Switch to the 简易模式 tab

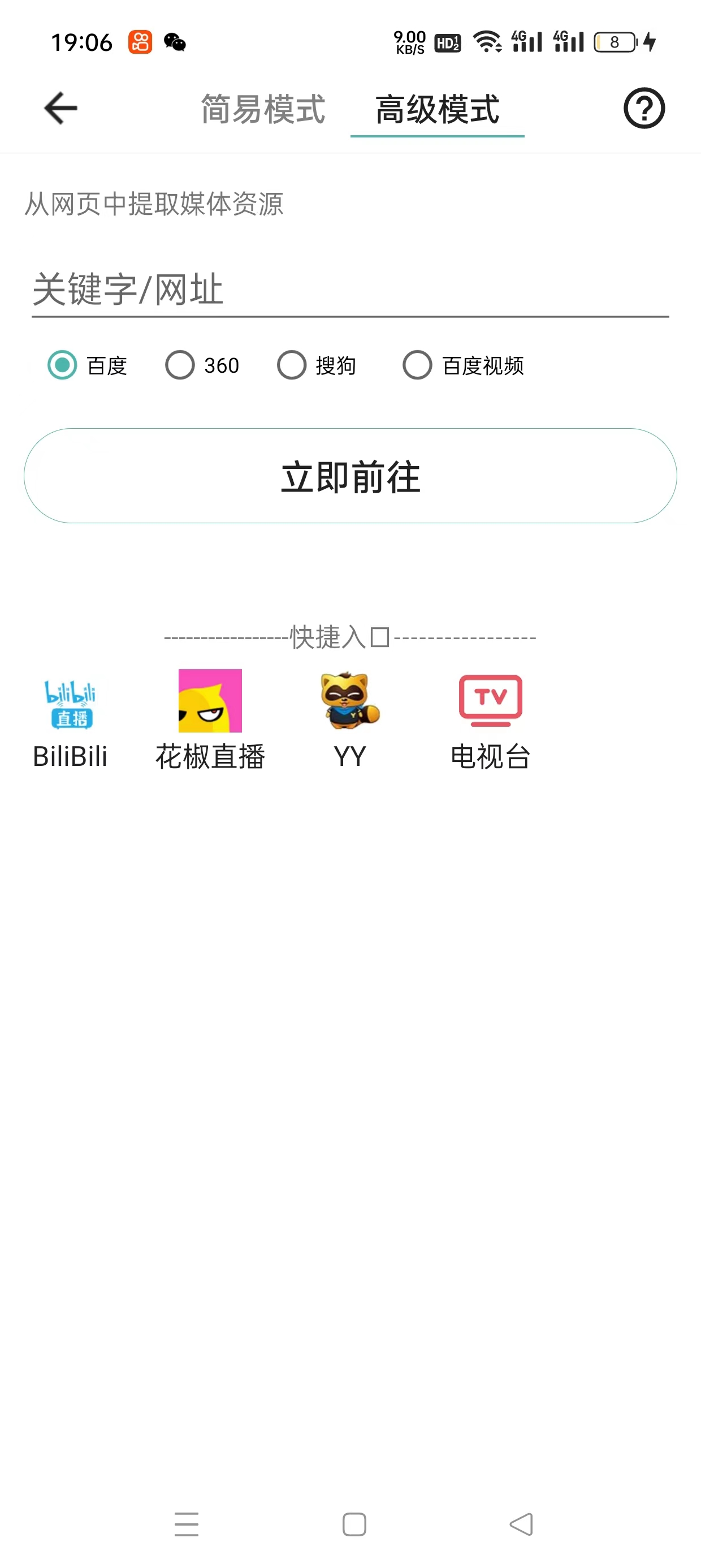(x=263, y=110)
